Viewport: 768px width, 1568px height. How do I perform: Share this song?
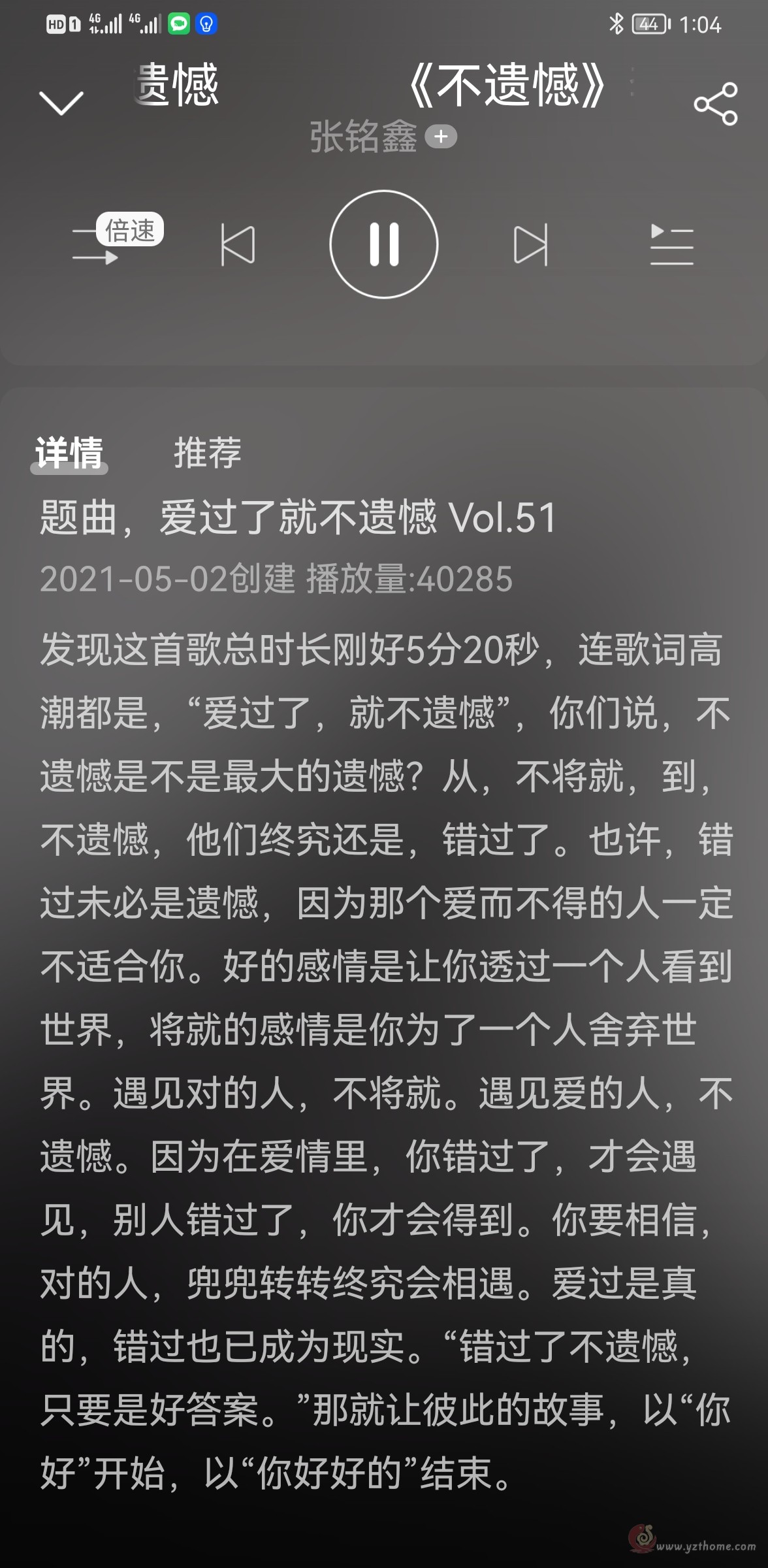coord(716,104)
